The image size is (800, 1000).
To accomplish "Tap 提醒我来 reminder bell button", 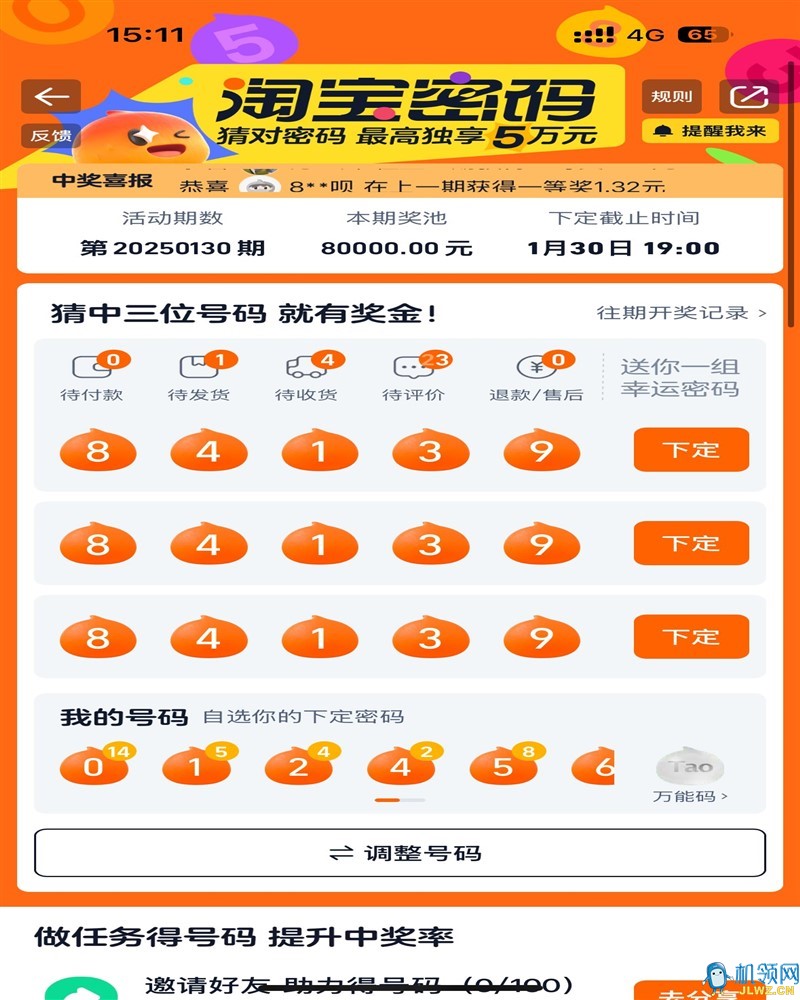I will tap(709, 131).
